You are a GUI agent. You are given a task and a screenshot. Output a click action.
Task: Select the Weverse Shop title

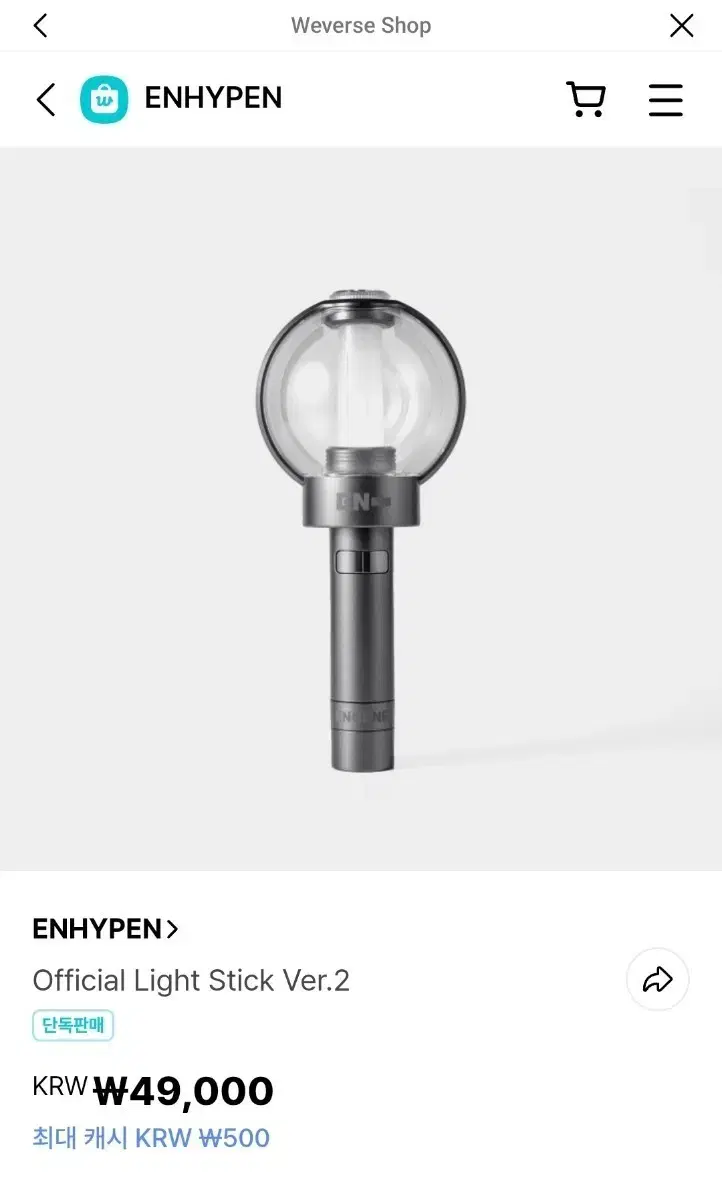(361, 25)
